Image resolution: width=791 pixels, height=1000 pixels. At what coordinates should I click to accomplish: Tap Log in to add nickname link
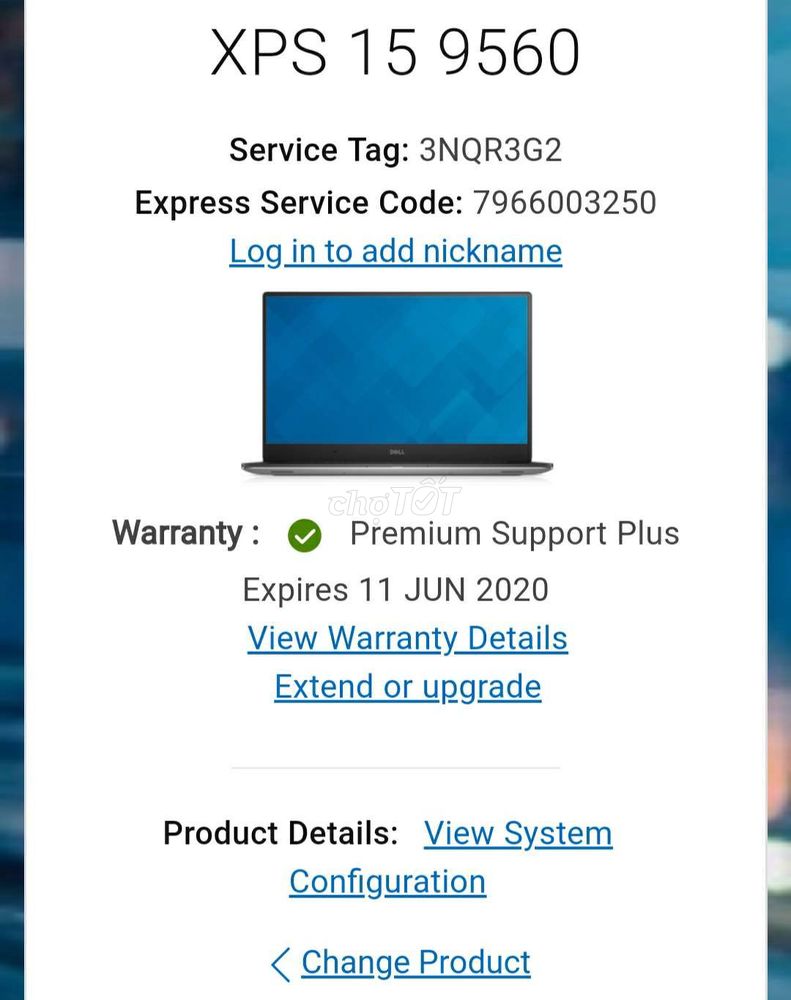395,251
